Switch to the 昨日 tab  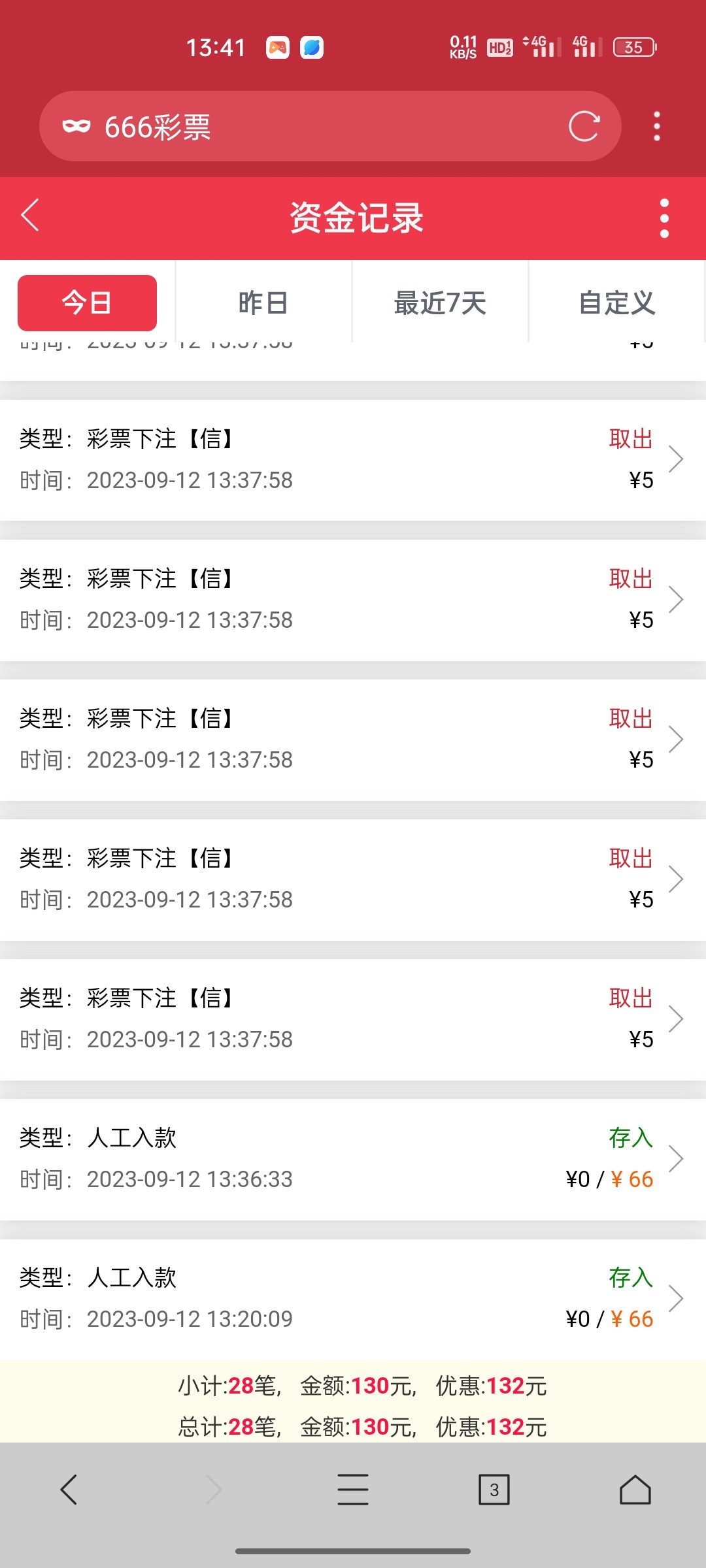point(263,303)
